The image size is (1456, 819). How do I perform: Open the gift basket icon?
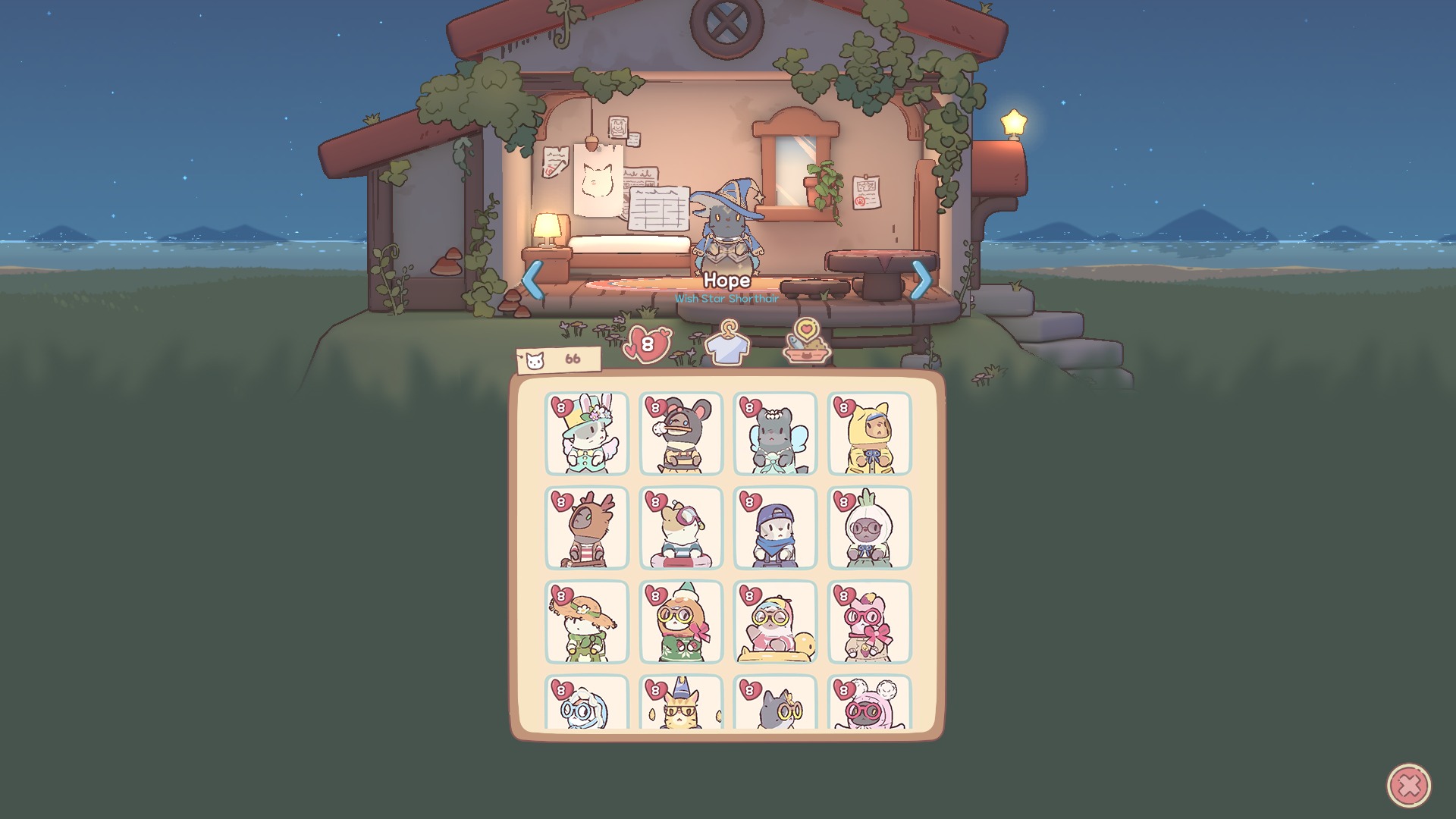[x=807, y=342]
